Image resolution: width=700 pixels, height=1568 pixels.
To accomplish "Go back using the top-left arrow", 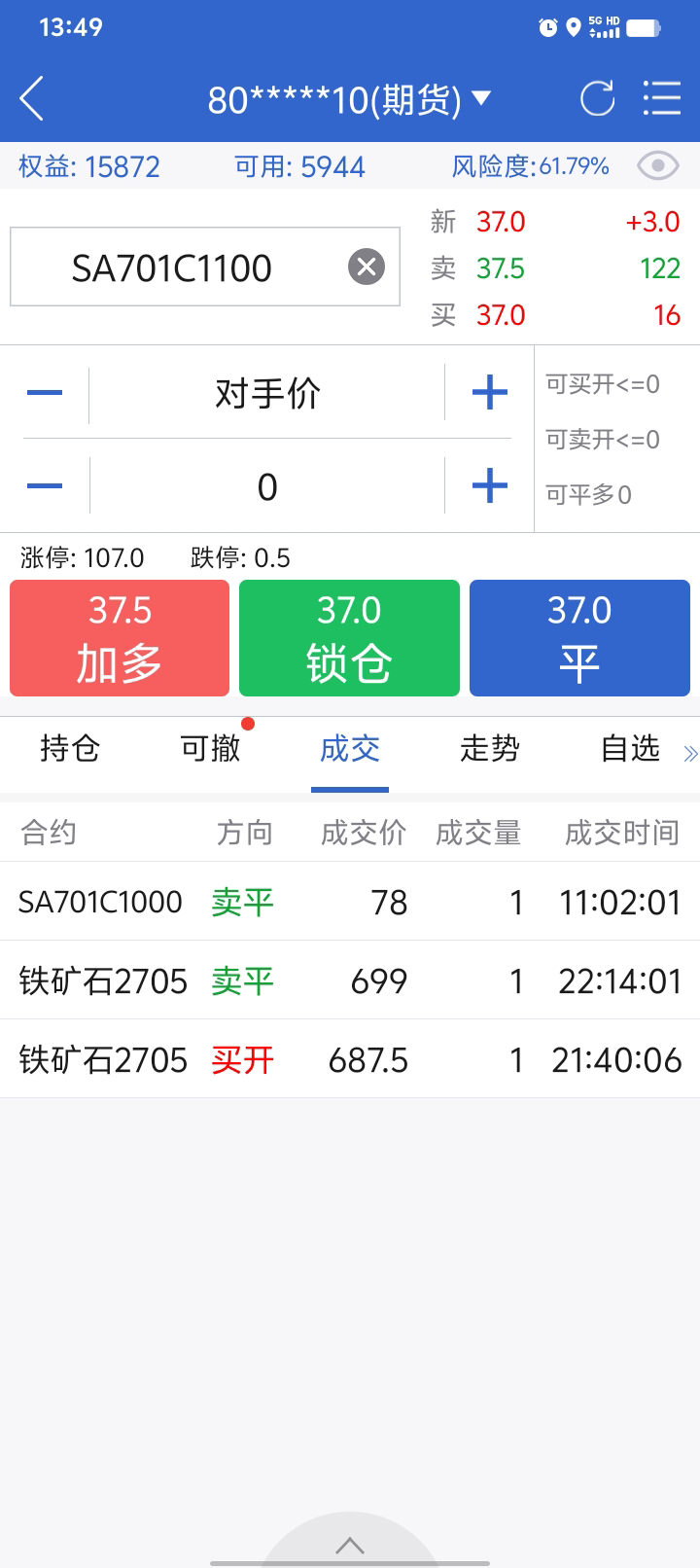I will pos(31,98).
